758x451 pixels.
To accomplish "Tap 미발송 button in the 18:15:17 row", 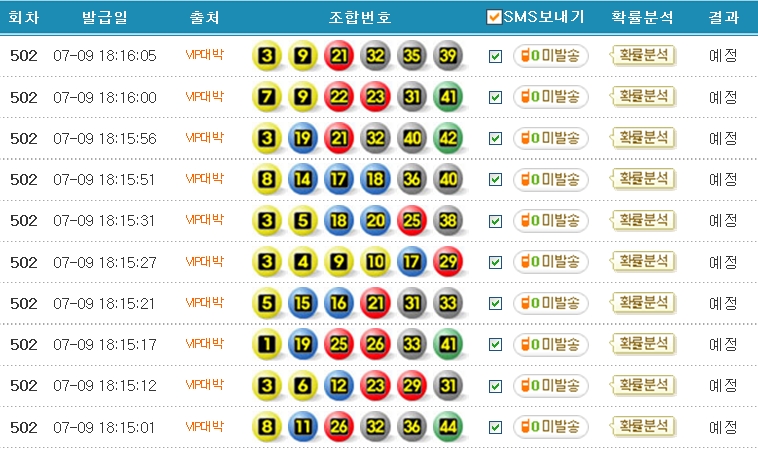I will coord(551,344).
